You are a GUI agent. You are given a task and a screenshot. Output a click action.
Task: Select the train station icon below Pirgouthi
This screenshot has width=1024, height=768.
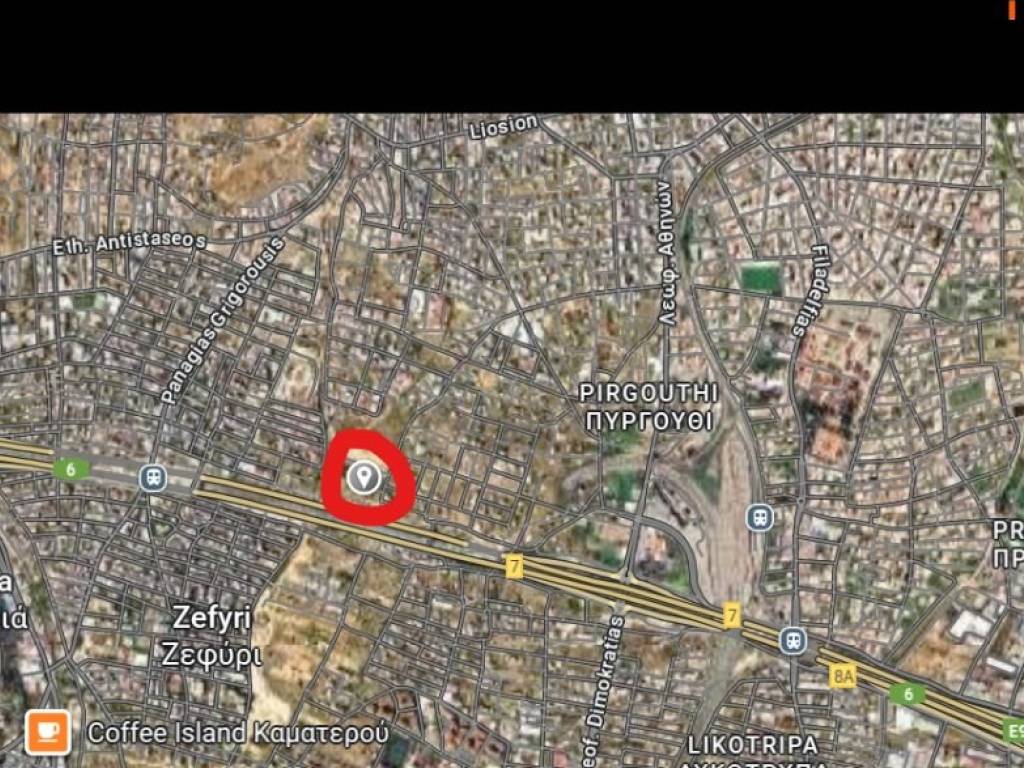759,517
